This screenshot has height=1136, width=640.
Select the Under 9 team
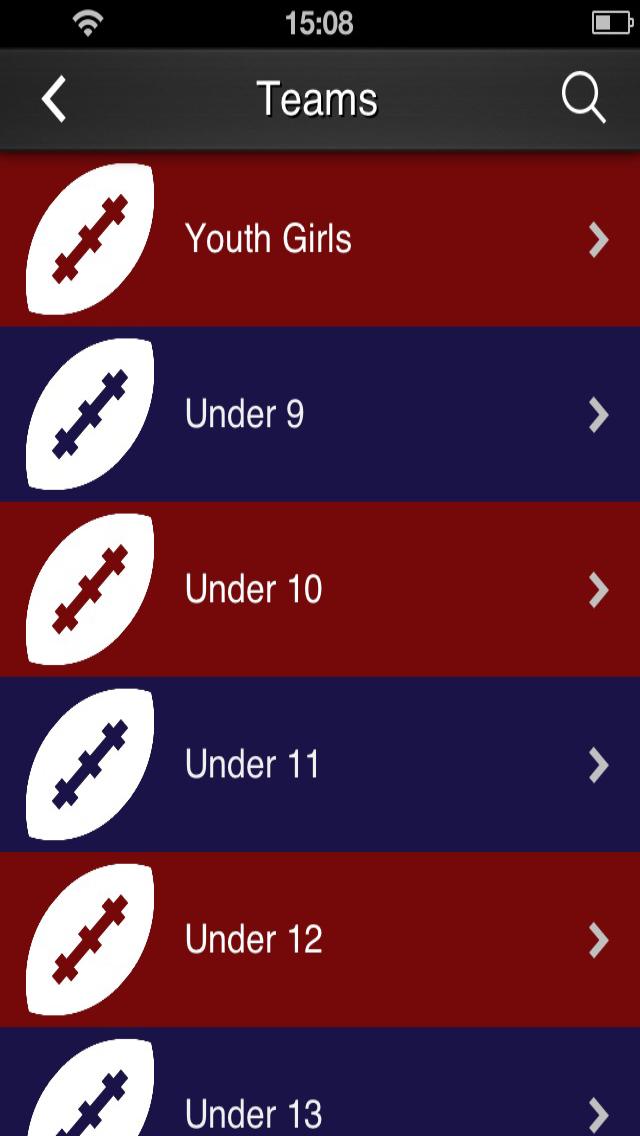click(x=320, y=414)
